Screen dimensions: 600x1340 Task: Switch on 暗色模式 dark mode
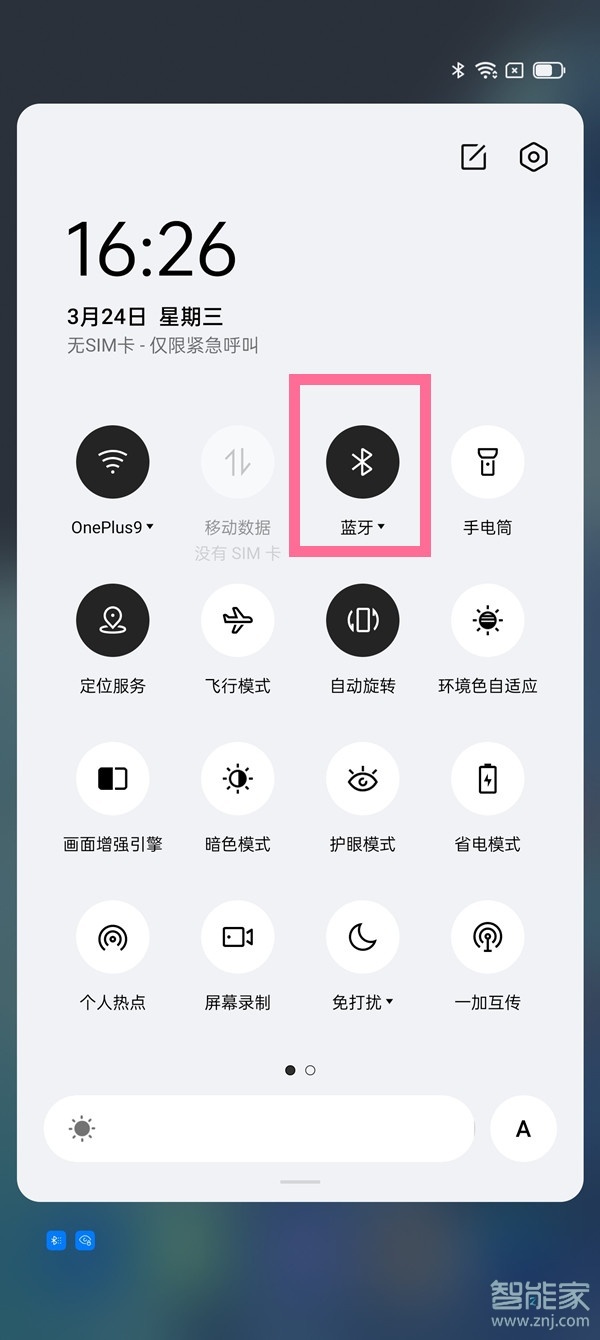coord(238,779)
